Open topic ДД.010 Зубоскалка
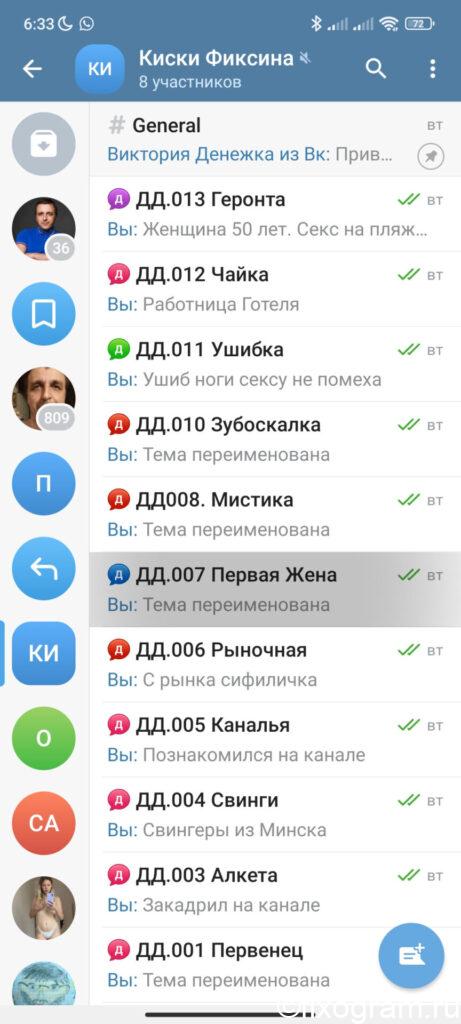 pos(275,440)
